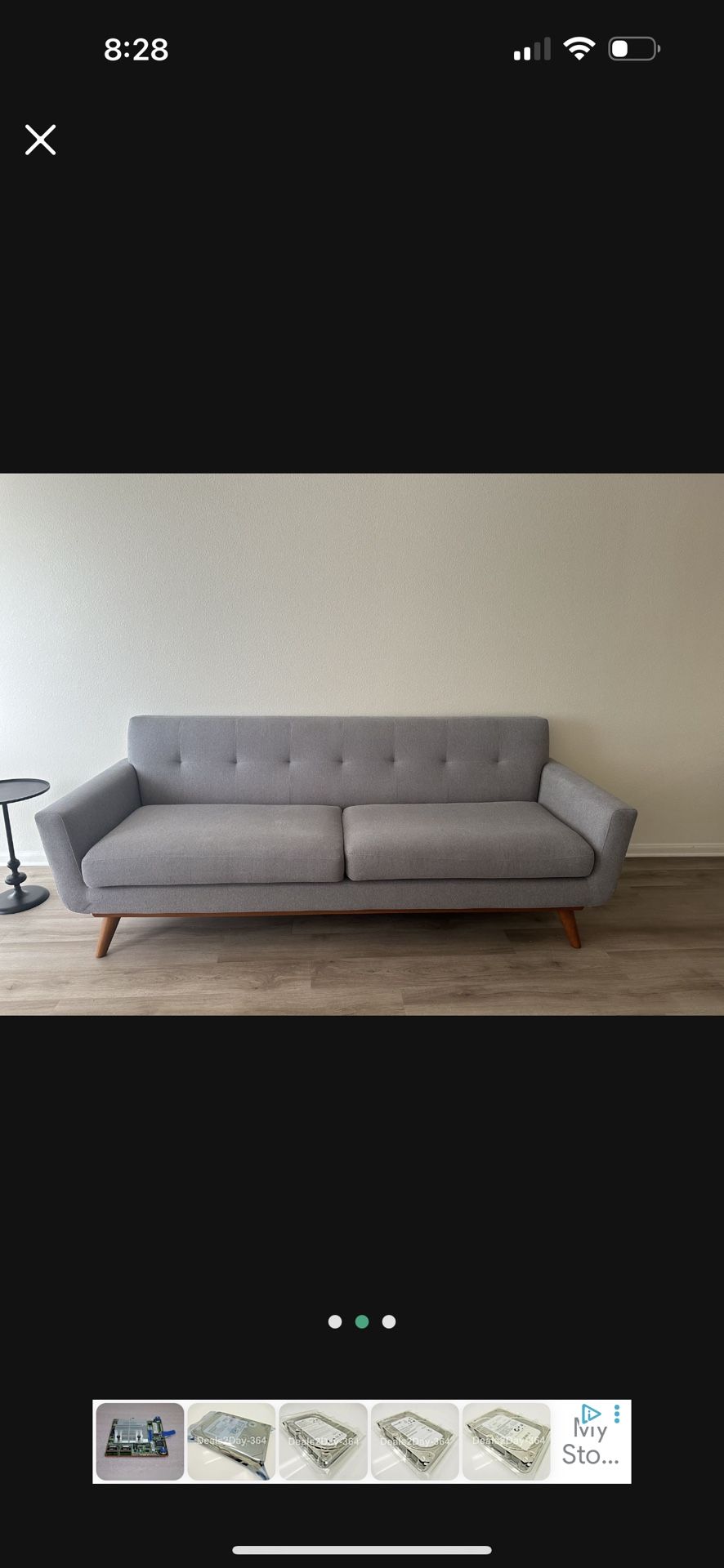
Task: Select the third page indicator dot
Action: pos(388,1322)
